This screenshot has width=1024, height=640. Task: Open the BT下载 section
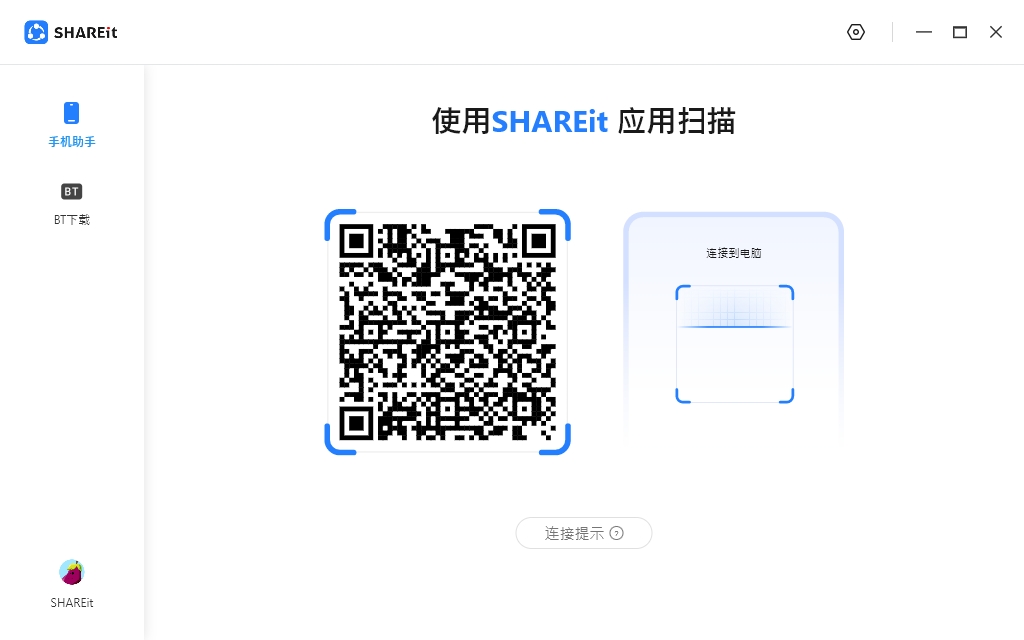[72, 203]
